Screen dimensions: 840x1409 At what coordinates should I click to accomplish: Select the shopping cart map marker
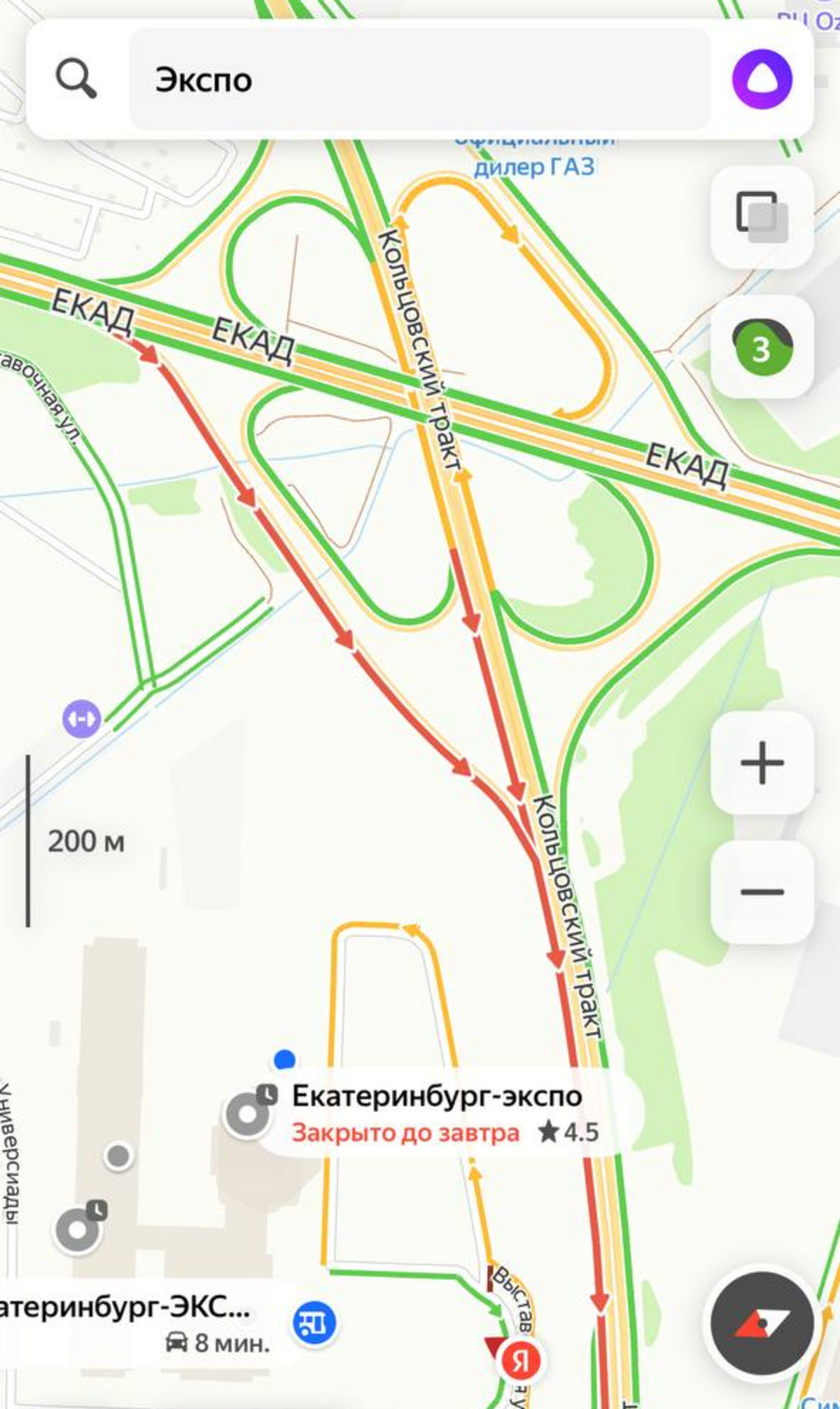(x=314, y=1323)
